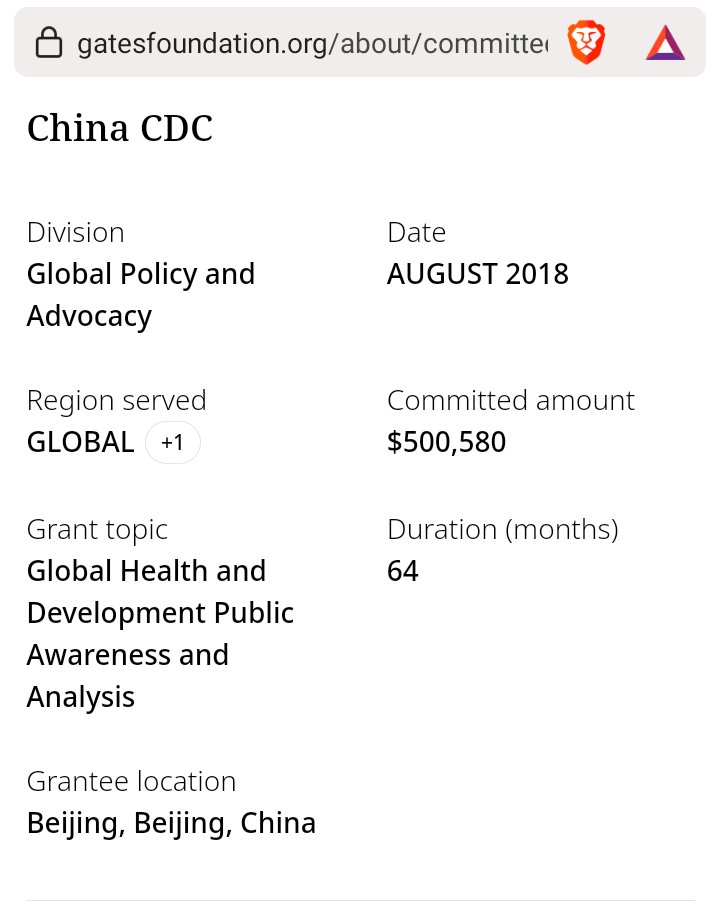Expand the +1 region served chip
720x906 pixels.
(x=173, y=443)
